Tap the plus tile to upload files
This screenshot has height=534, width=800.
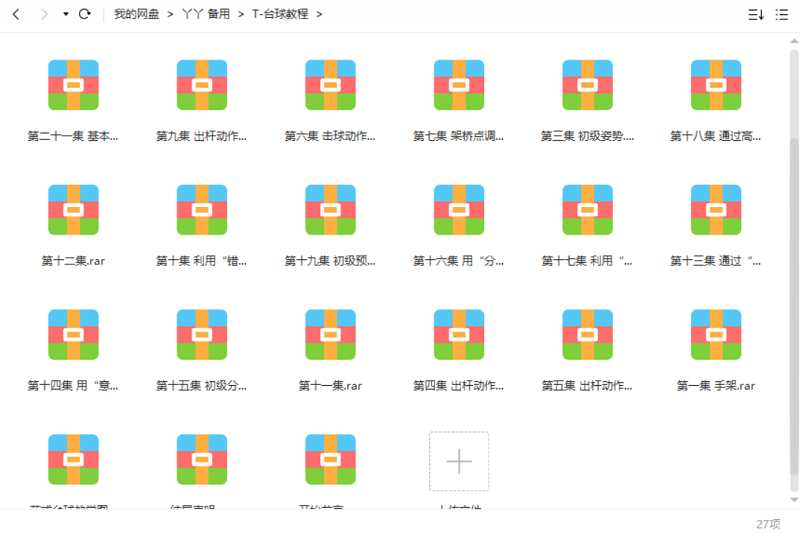click(459, 461)
